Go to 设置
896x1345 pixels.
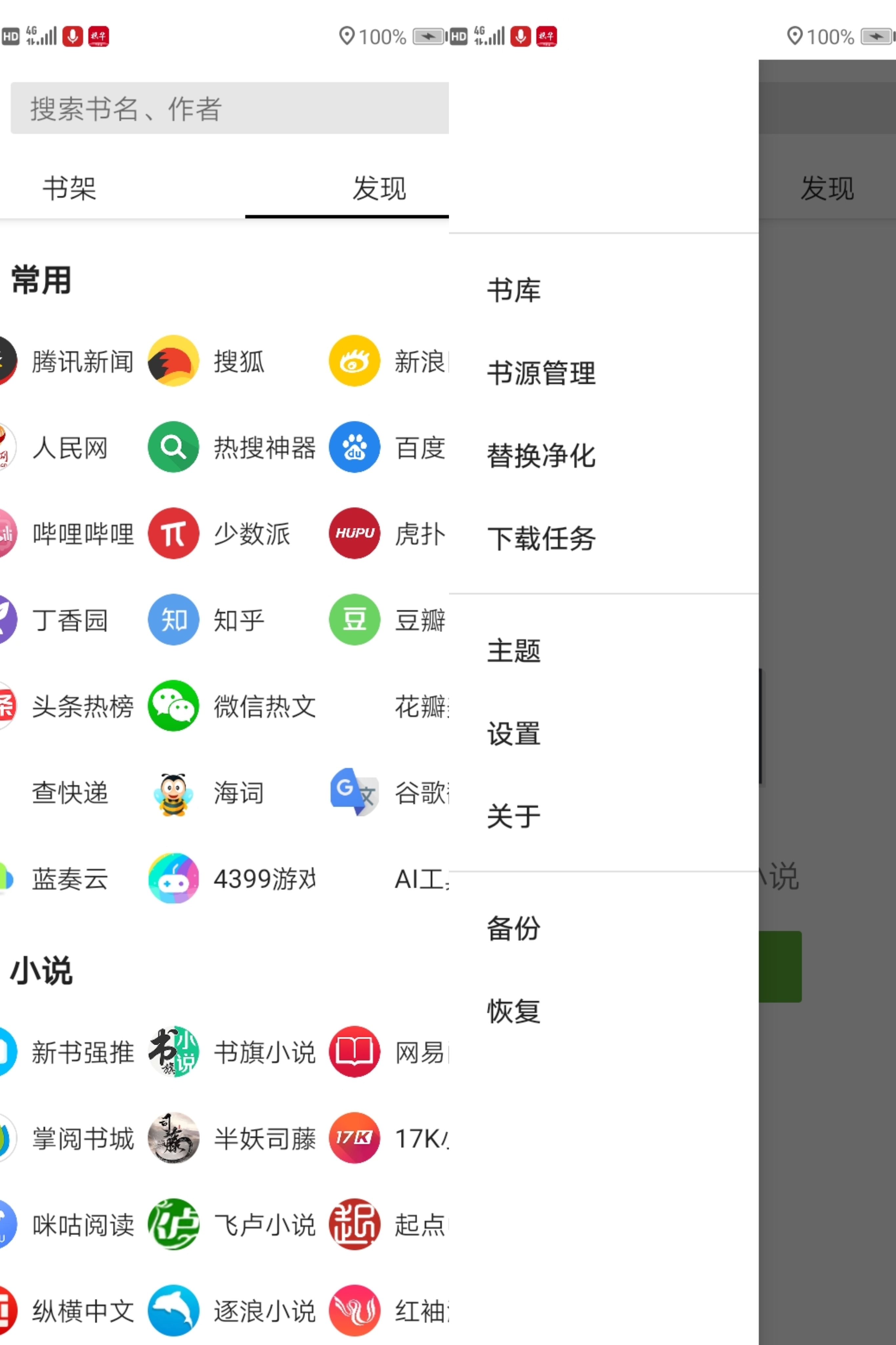coord(514,733)
